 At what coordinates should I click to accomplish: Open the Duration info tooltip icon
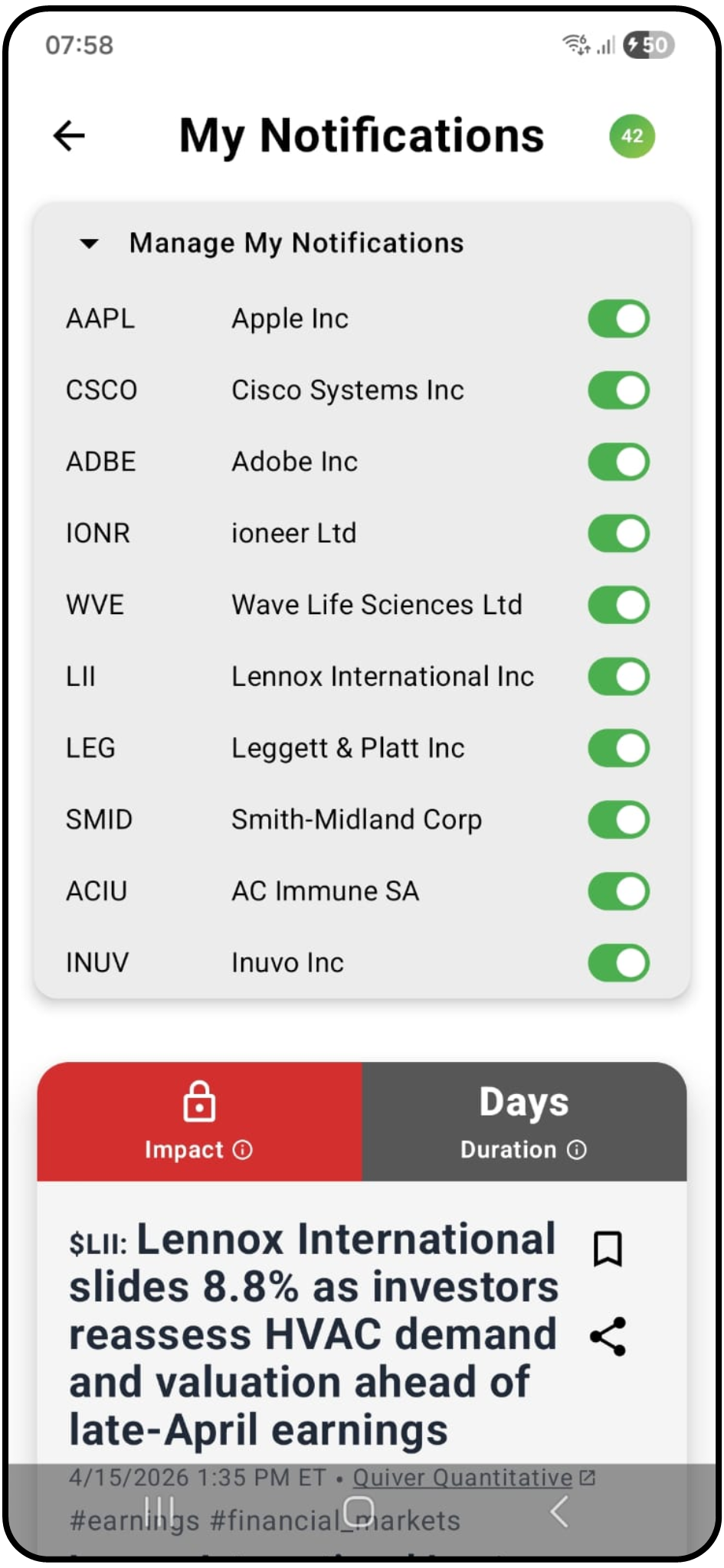click(x=576, y=1150)
